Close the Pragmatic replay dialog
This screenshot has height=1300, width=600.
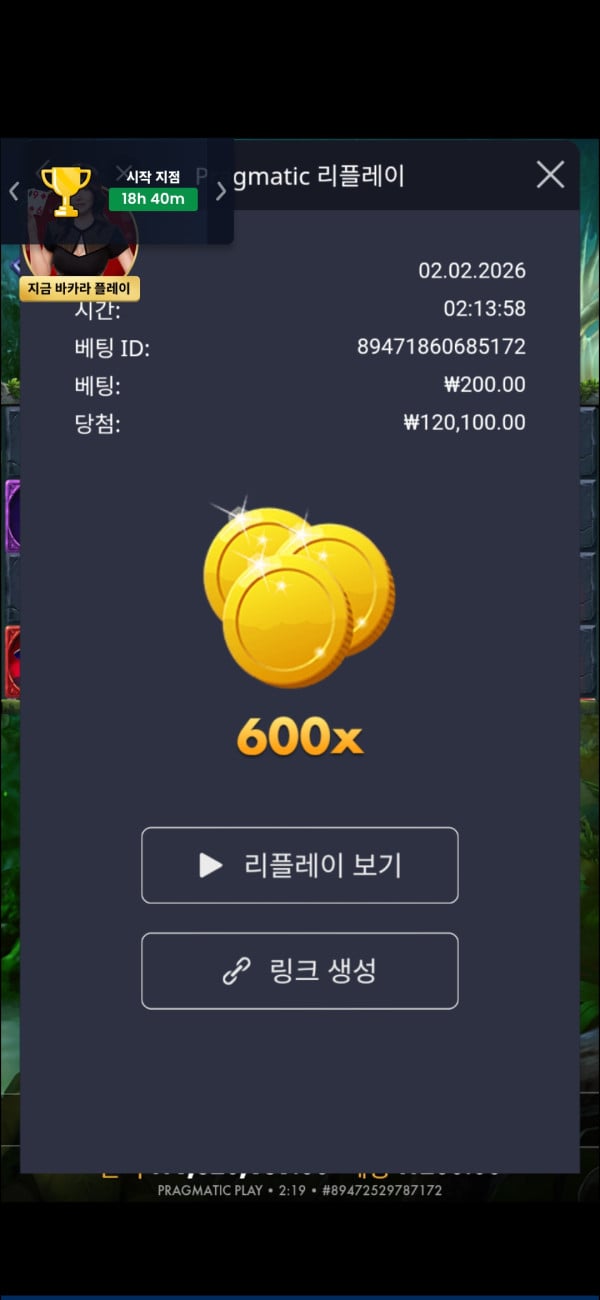(x=550, y=175)
